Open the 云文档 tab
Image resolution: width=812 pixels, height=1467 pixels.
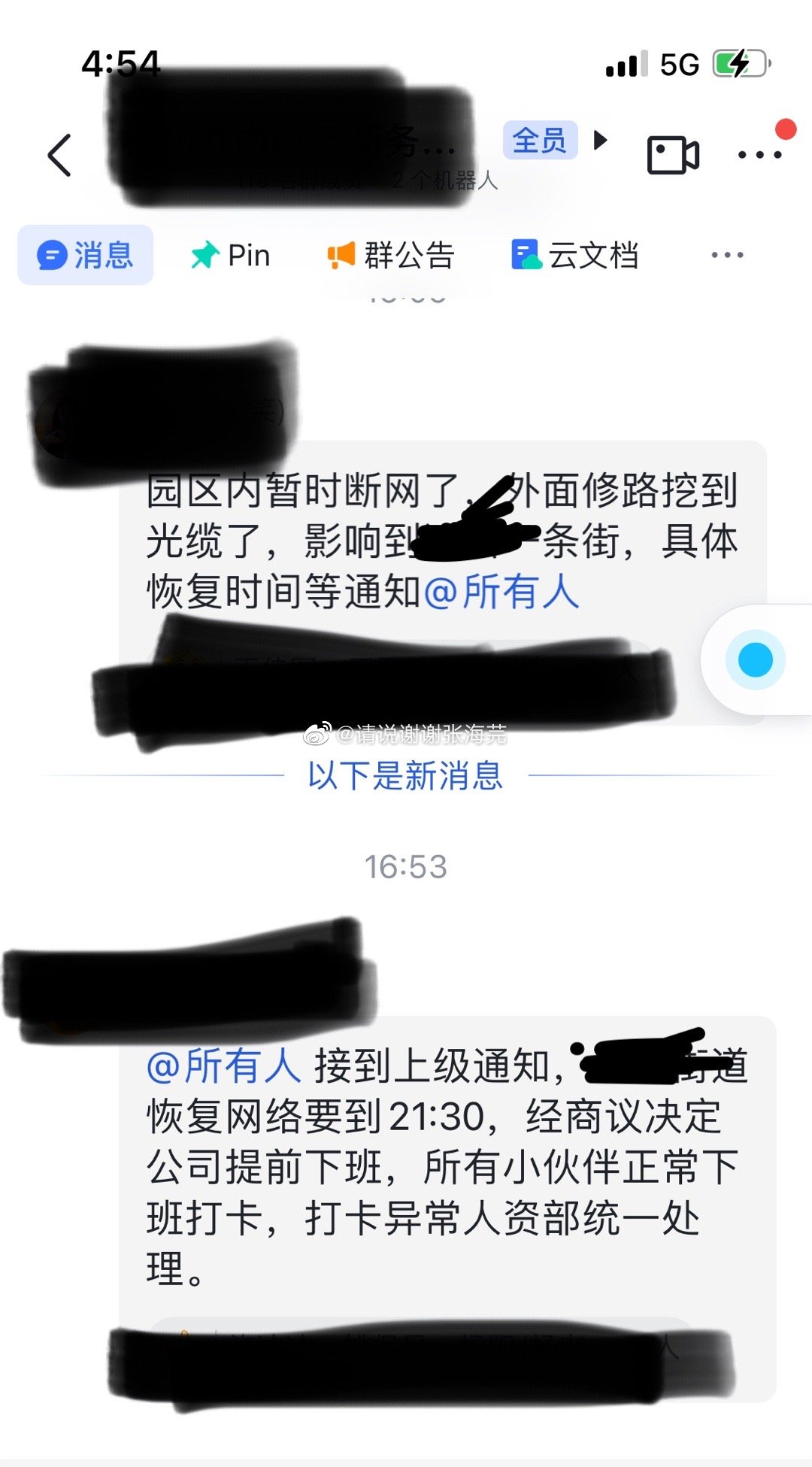click(575, 256)
